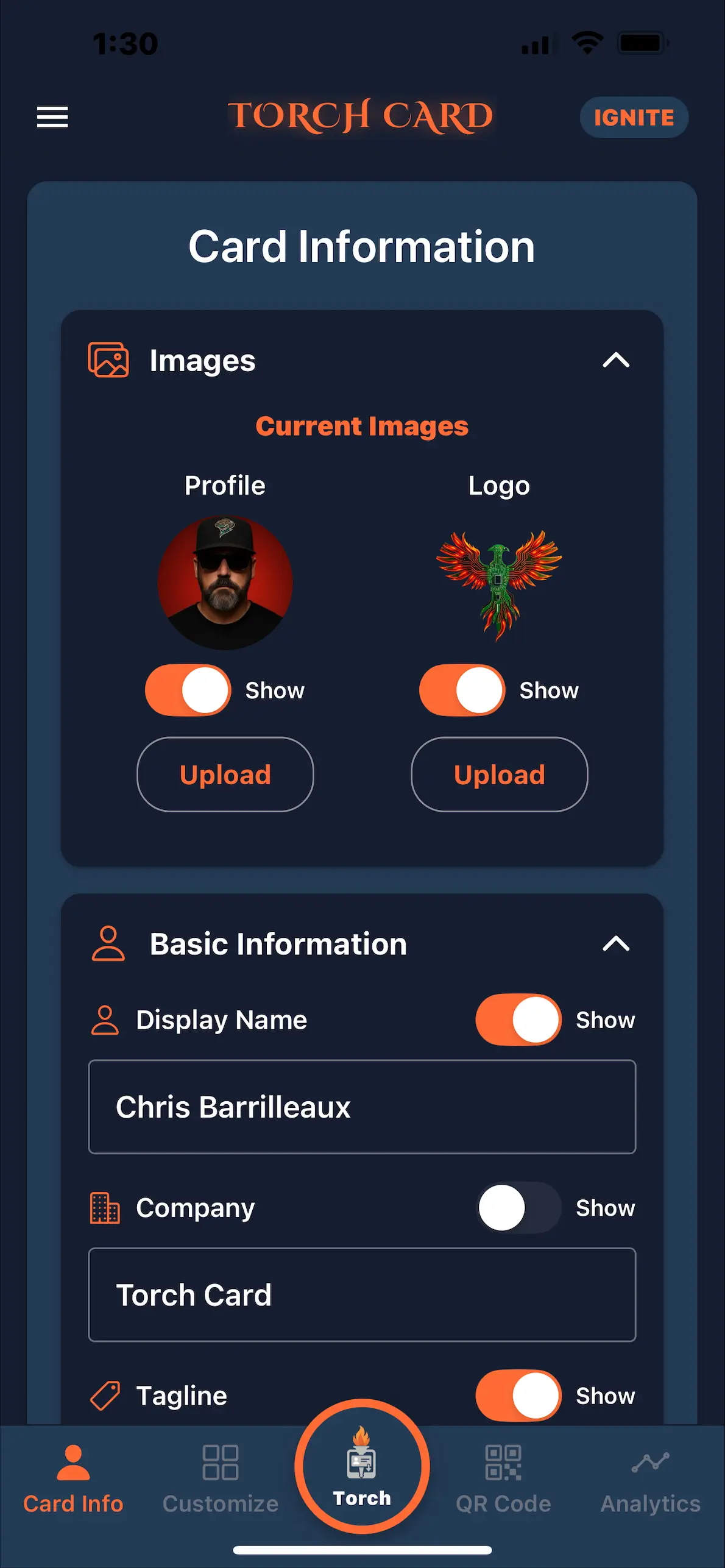725x1568 pixels.
Task: Turn off the Tagline Show toggle
Action: pos(517,1396)
